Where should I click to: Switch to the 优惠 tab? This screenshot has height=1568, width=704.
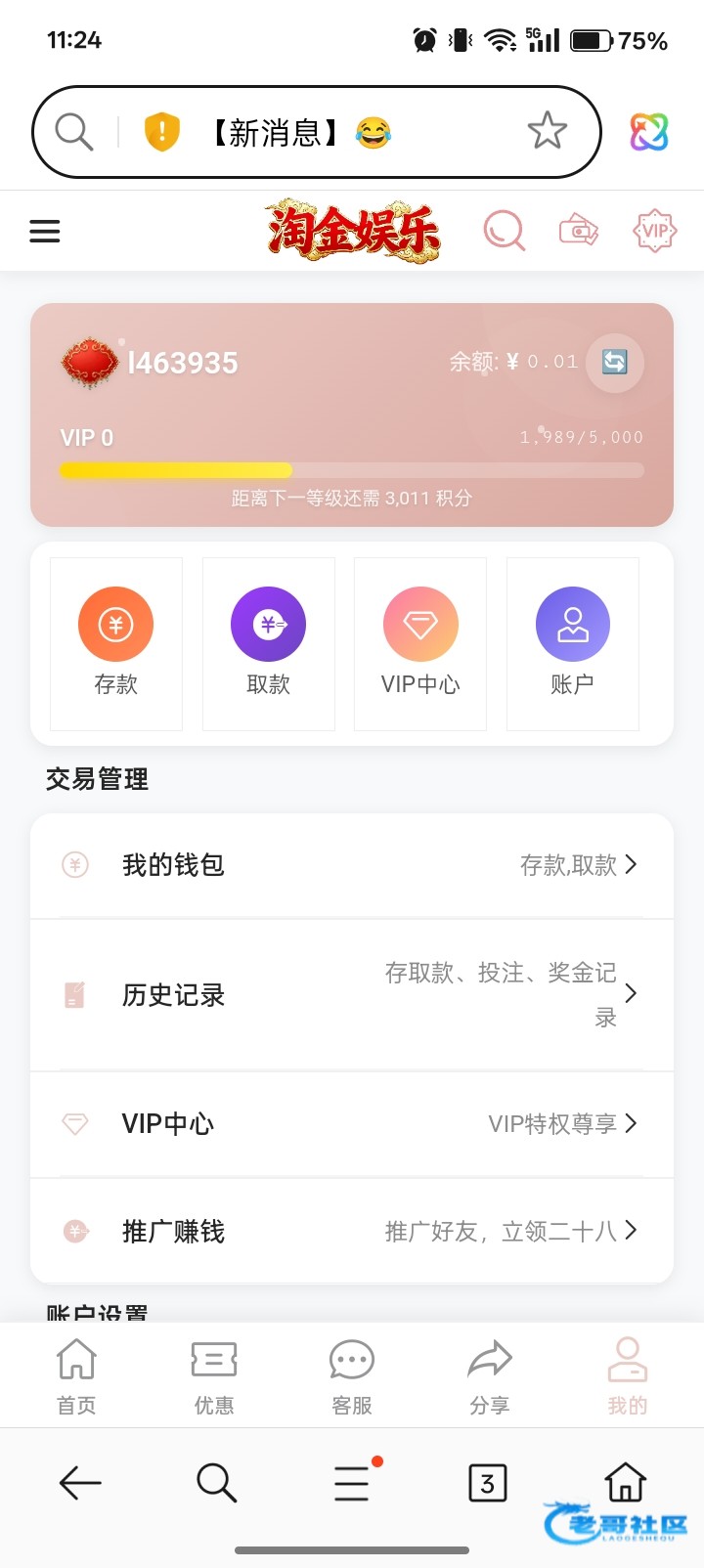coord(214,1375)
